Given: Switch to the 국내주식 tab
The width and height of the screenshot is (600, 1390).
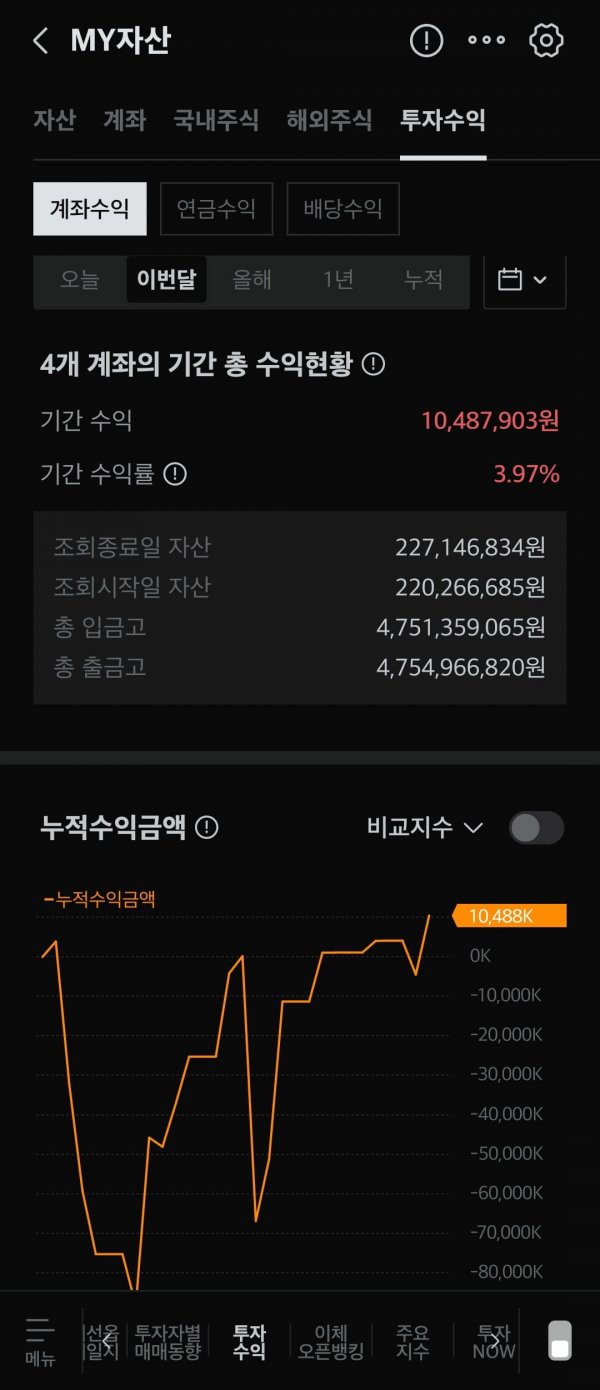Looking at the screenshot, I should pyautogui.click(x=216, y=120).
